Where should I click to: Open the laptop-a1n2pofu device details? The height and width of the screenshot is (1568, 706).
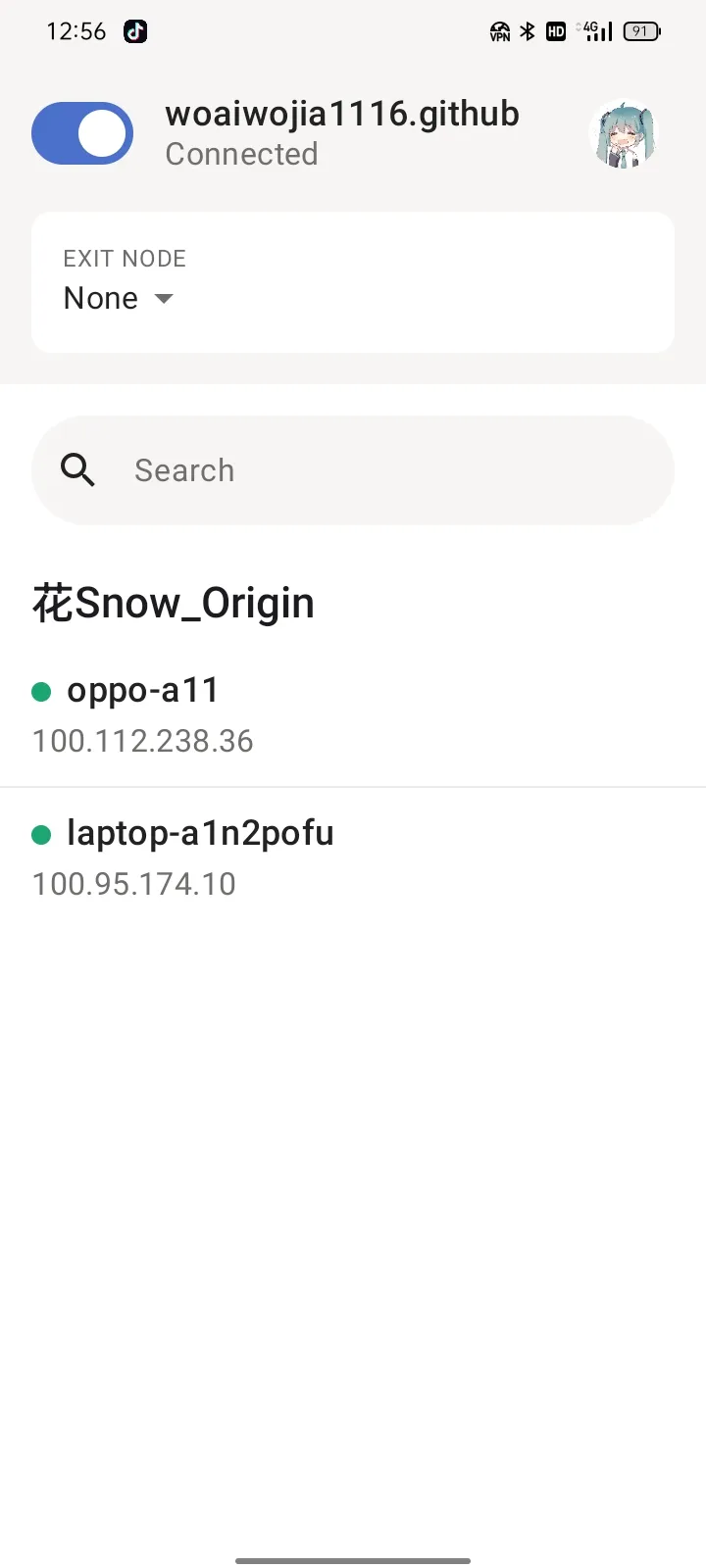(x=353, y=858)
